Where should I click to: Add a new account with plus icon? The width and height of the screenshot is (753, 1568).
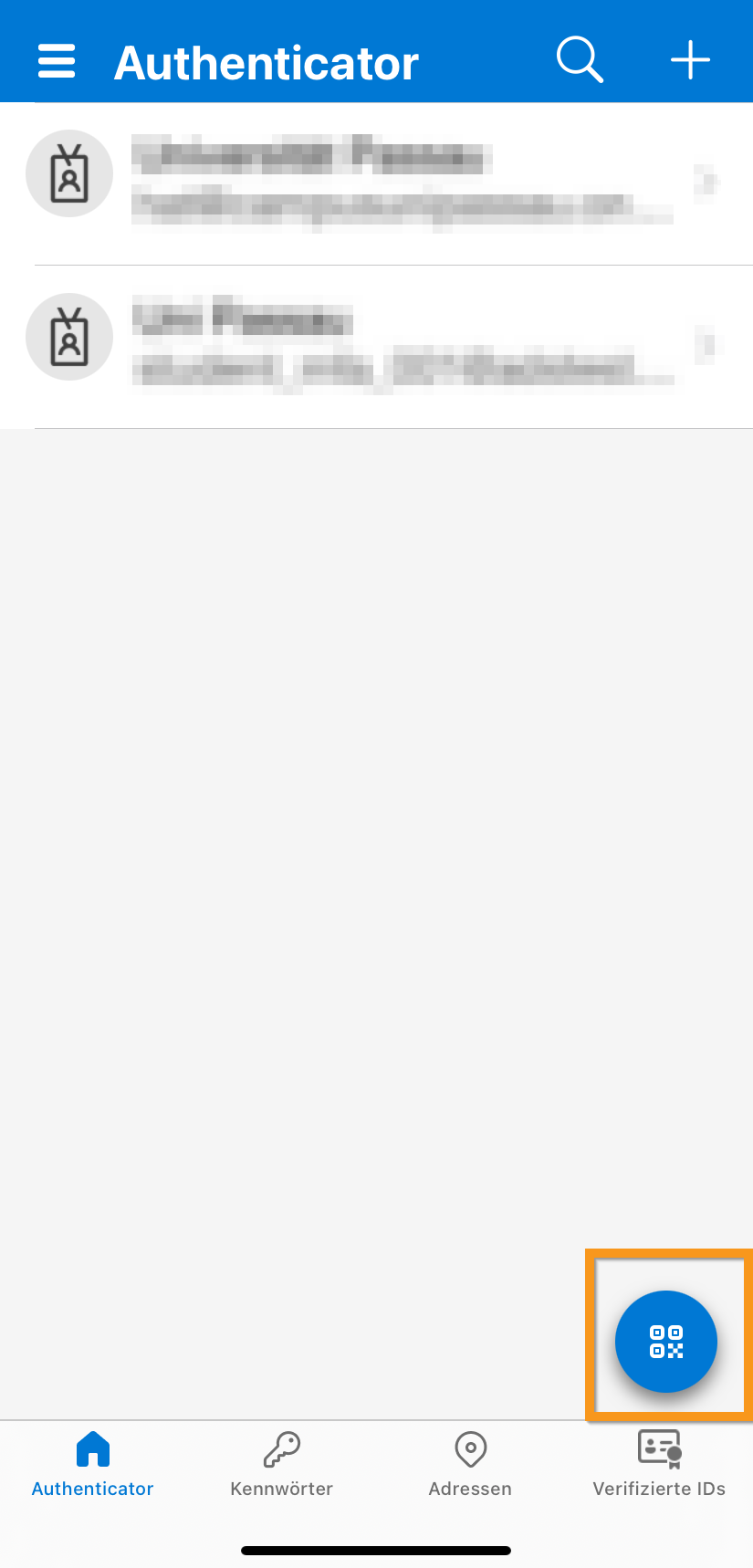(690, 61)
